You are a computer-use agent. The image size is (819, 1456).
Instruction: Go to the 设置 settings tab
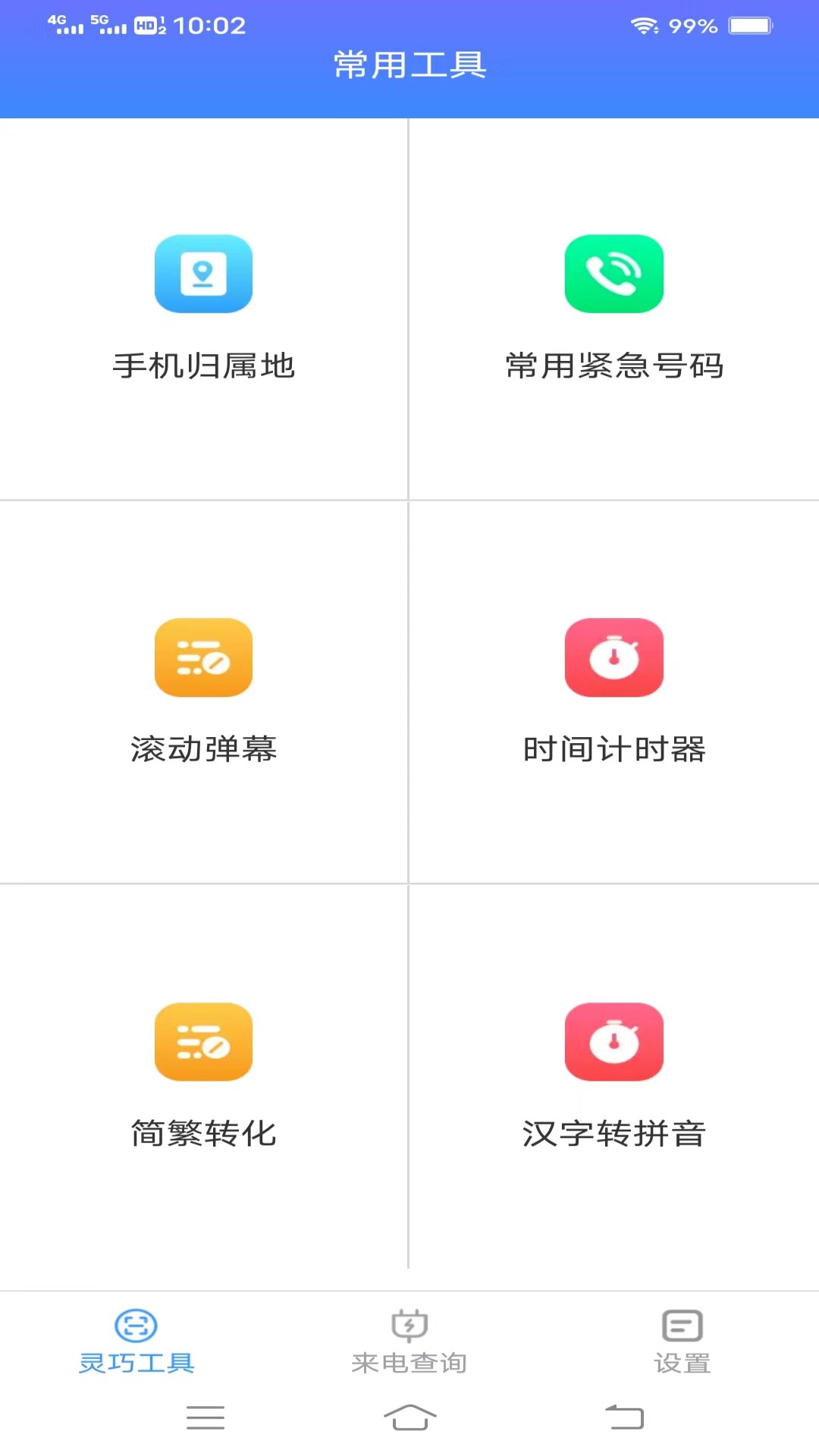point(682,1341)
